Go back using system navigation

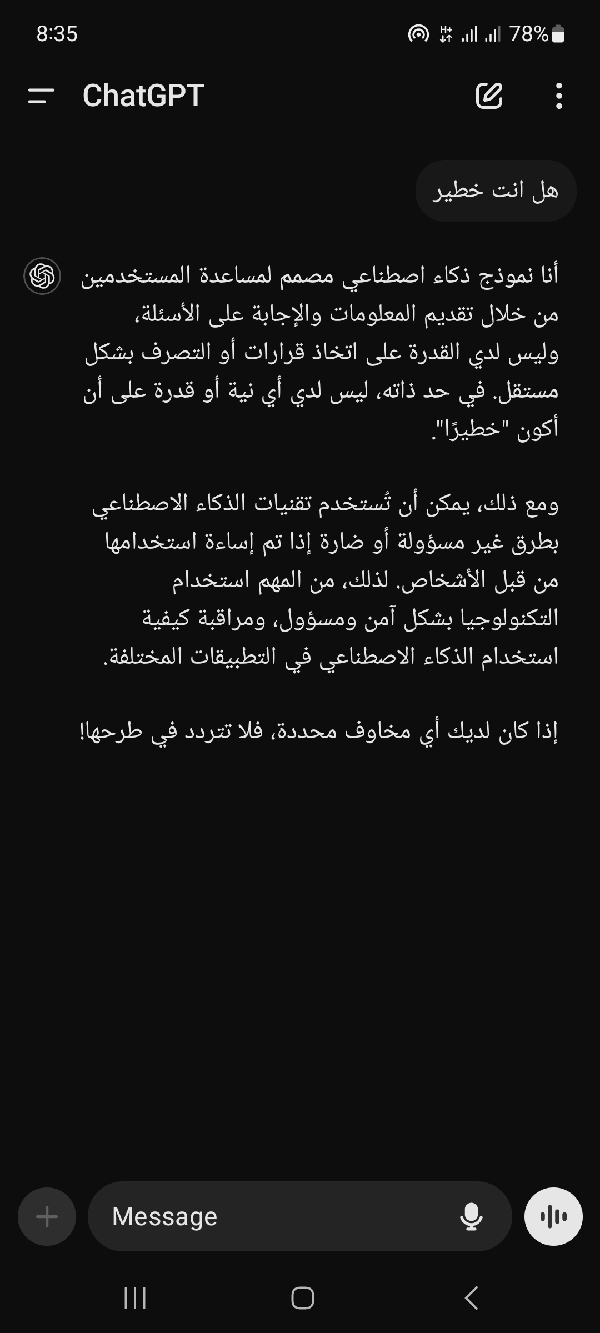471,1298
